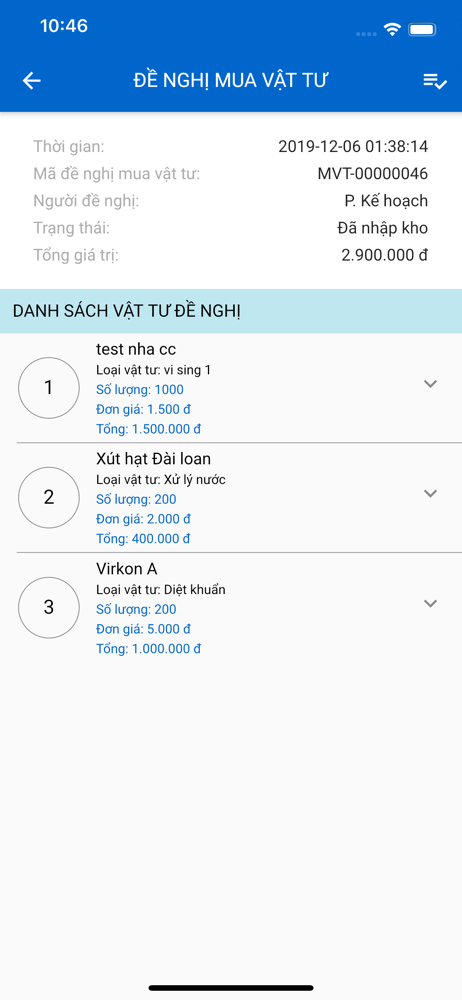Go back using the header arrow
This screenshot has width=462, height=1000.
click(31, 80)
